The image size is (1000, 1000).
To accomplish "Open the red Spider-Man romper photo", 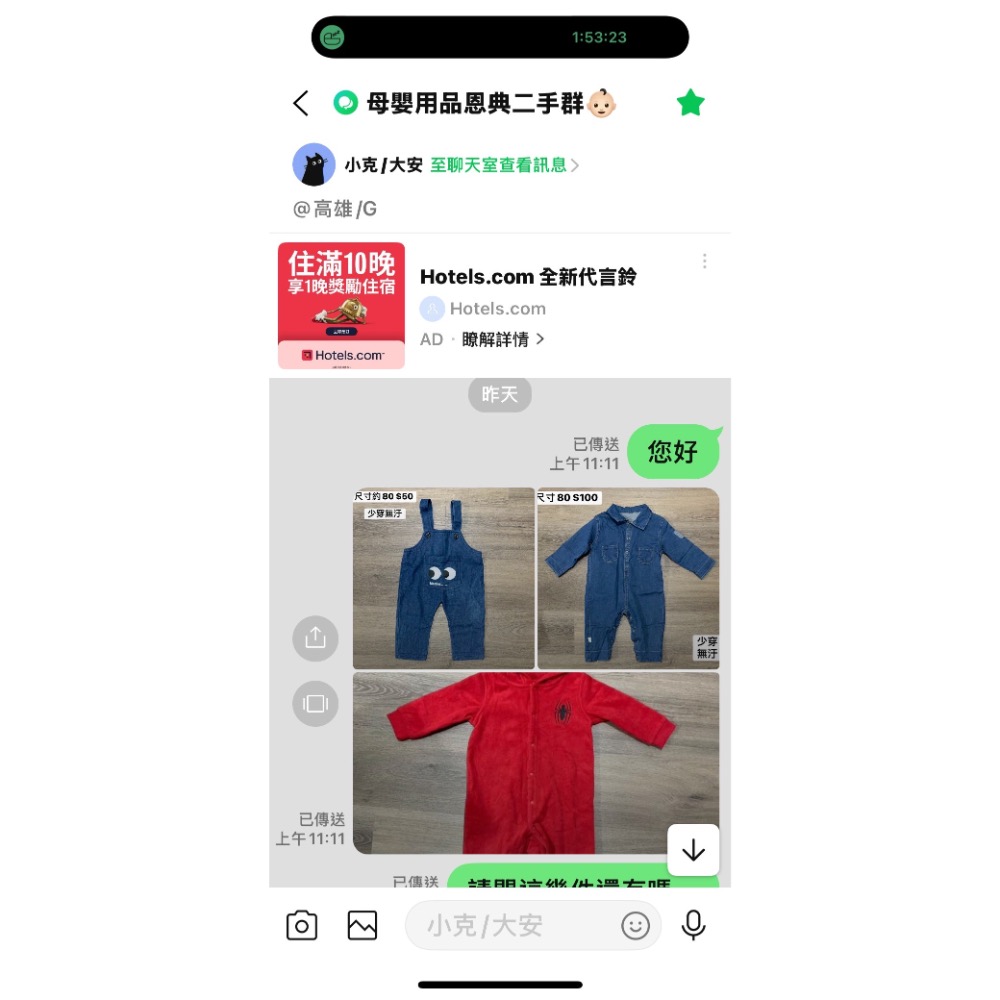I will [x=535, y=762].
